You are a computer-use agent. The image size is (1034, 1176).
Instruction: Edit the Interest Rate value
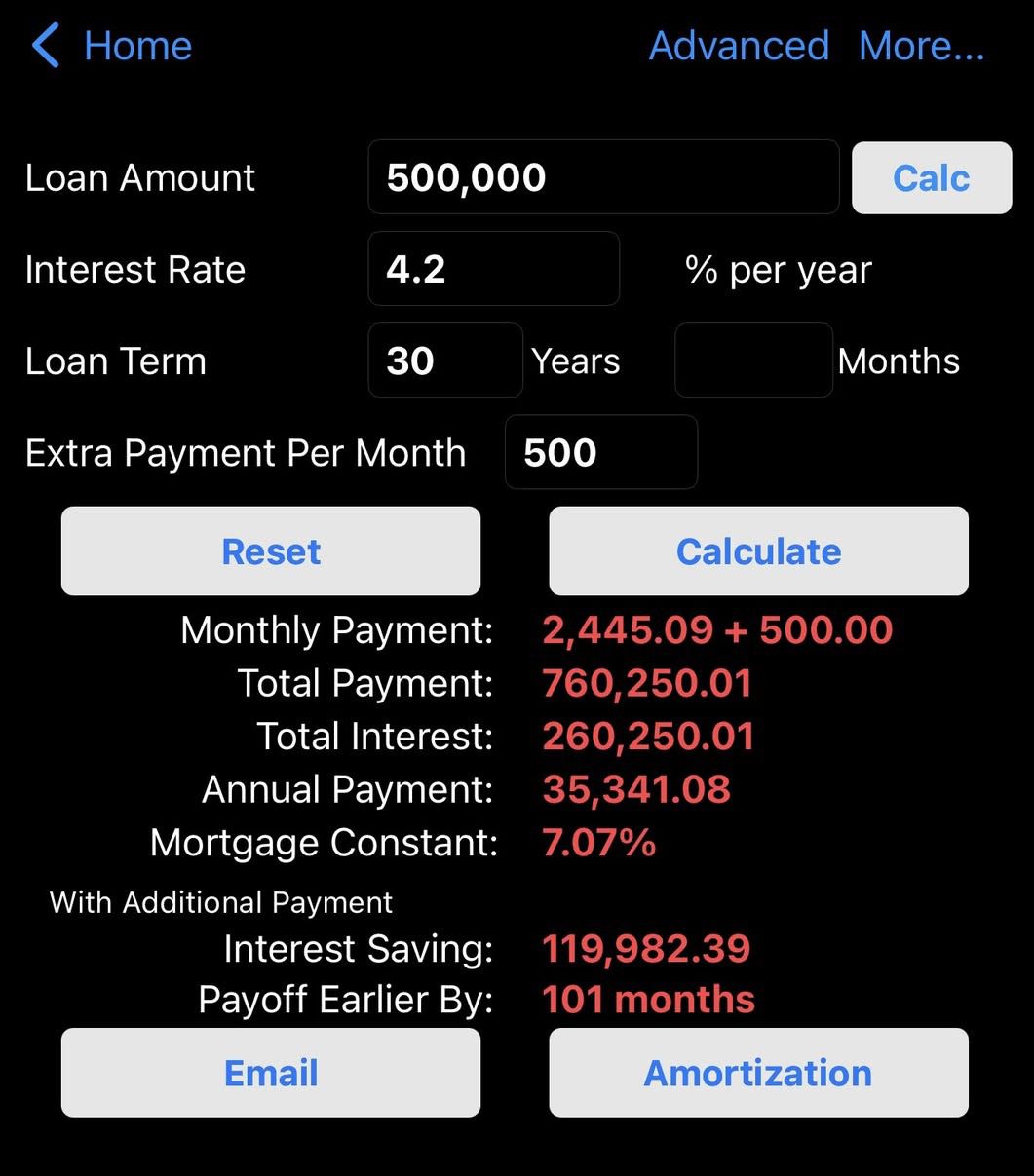(493, 269)
